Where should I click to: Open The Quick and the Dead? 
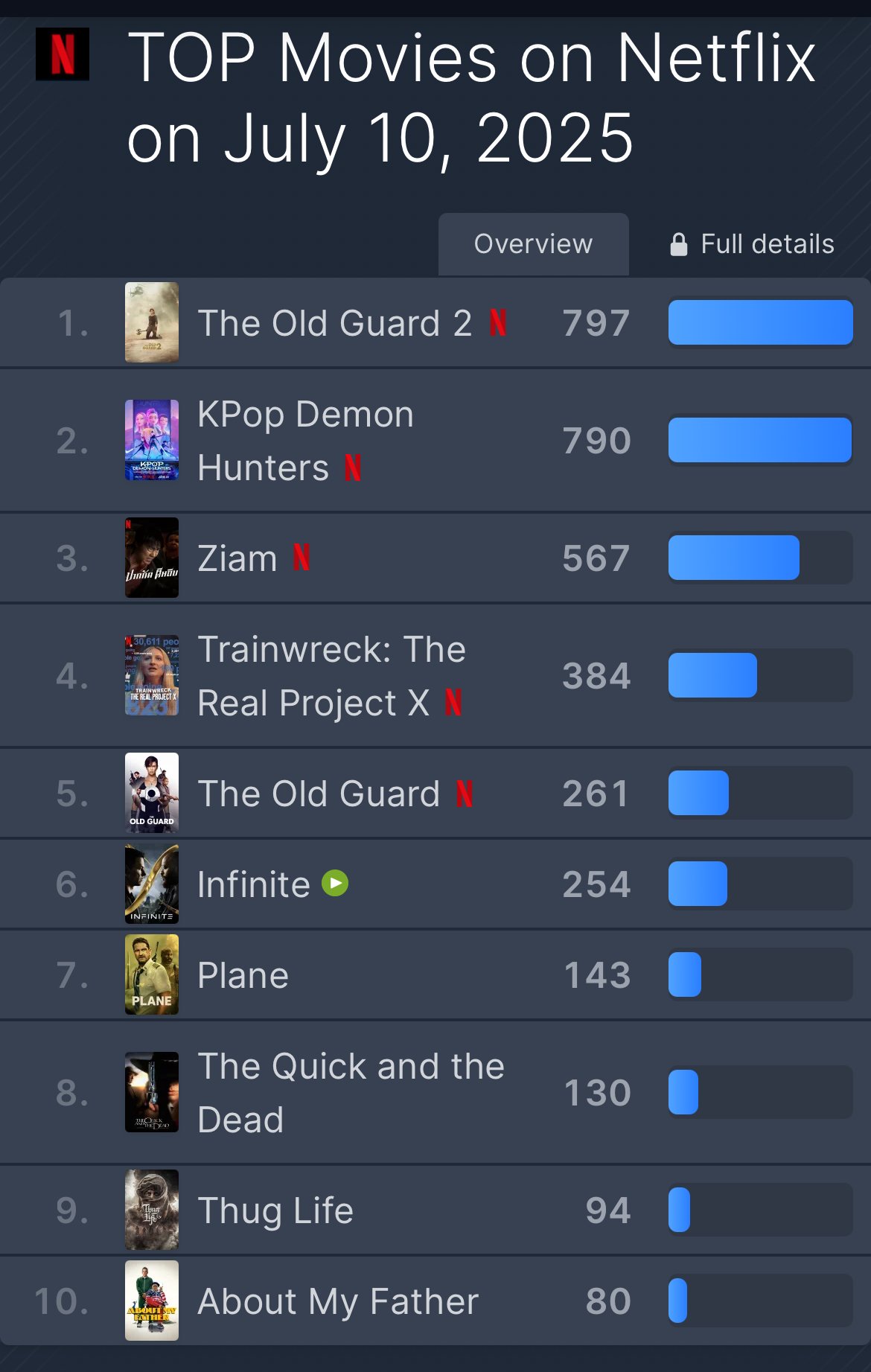pos(350,1093)
